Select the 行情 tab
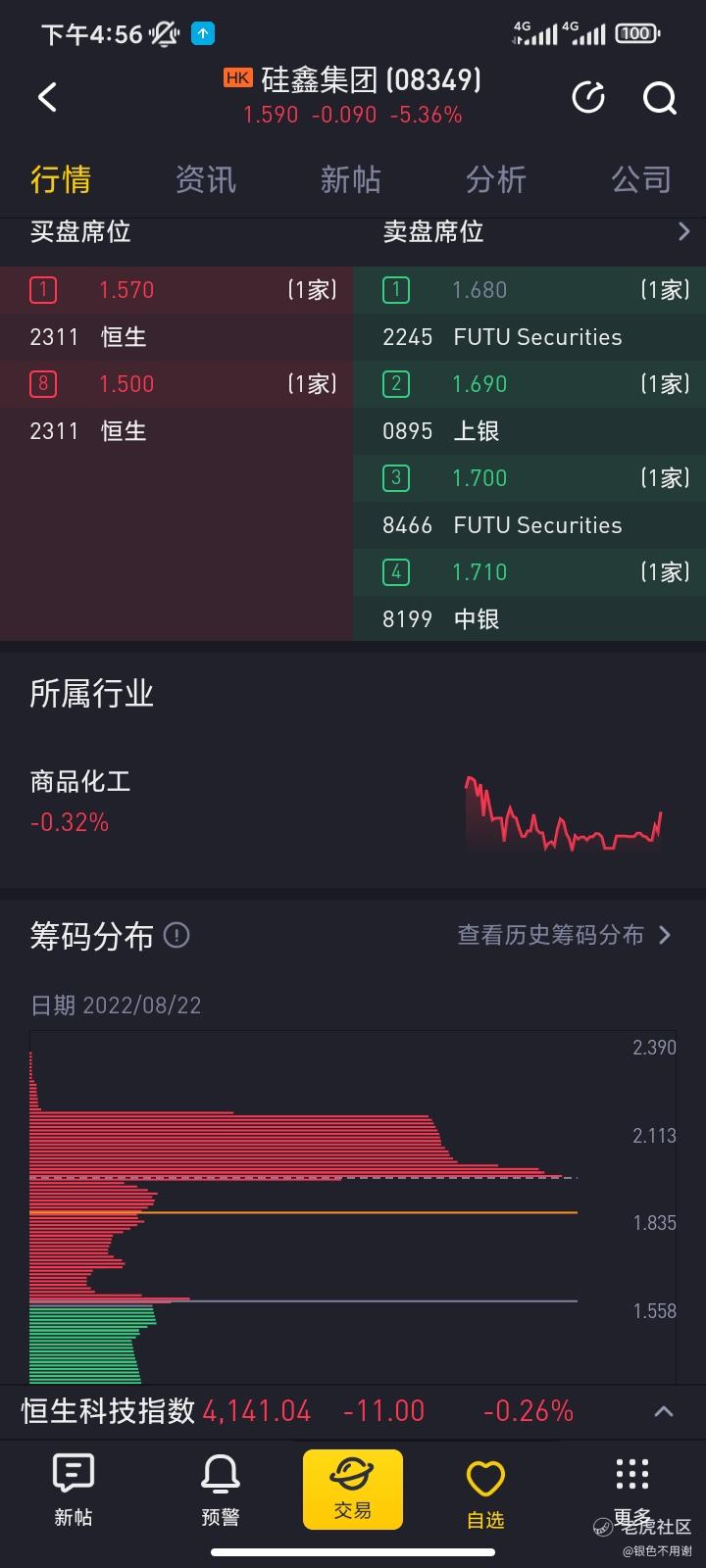The height and width of the screenshot is (1568, 706). (x=61, y=179)
